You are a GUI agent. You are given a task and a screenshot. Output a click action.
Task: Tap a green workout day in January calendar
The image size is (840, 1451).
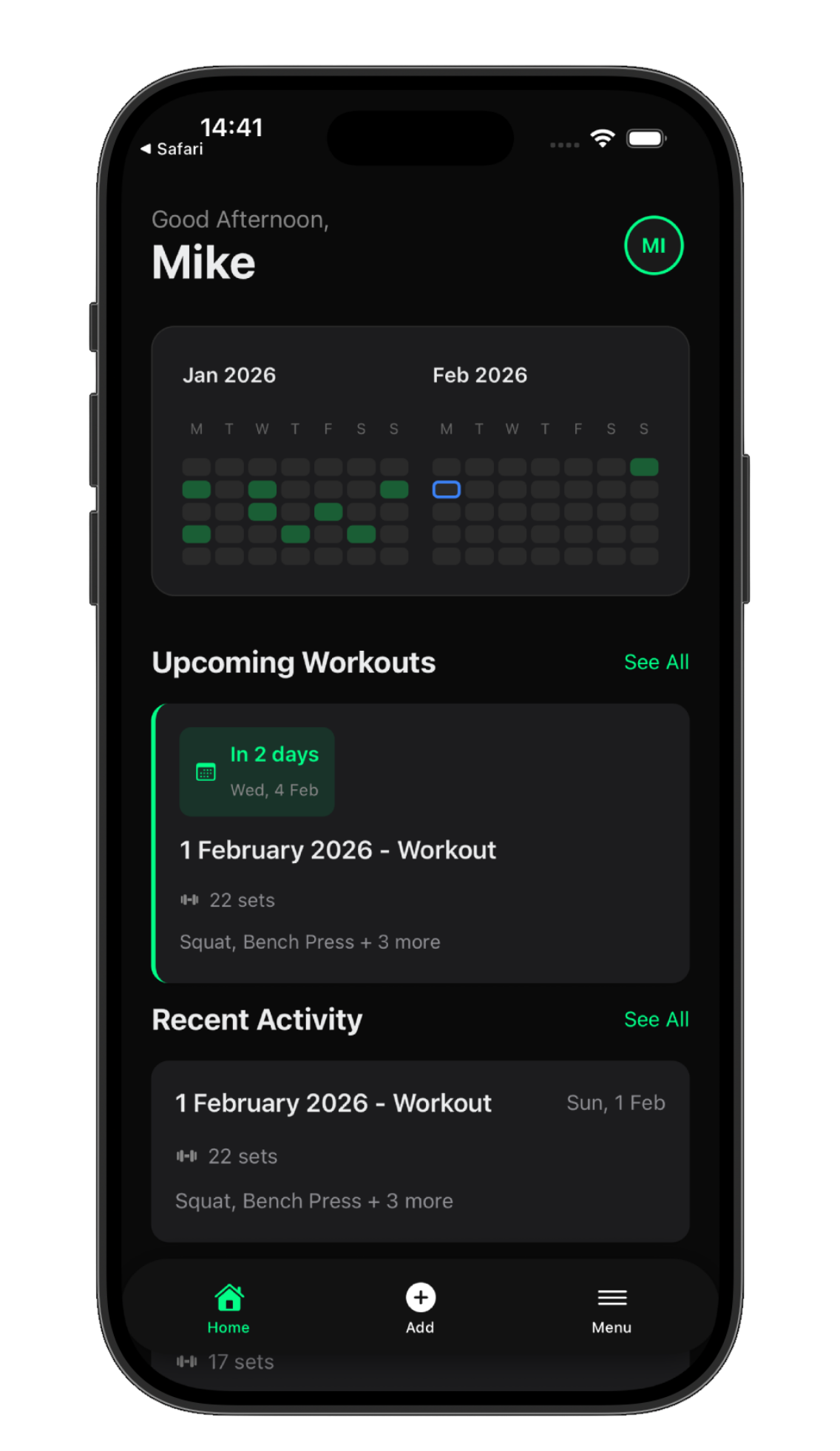[x=197, y=489]
